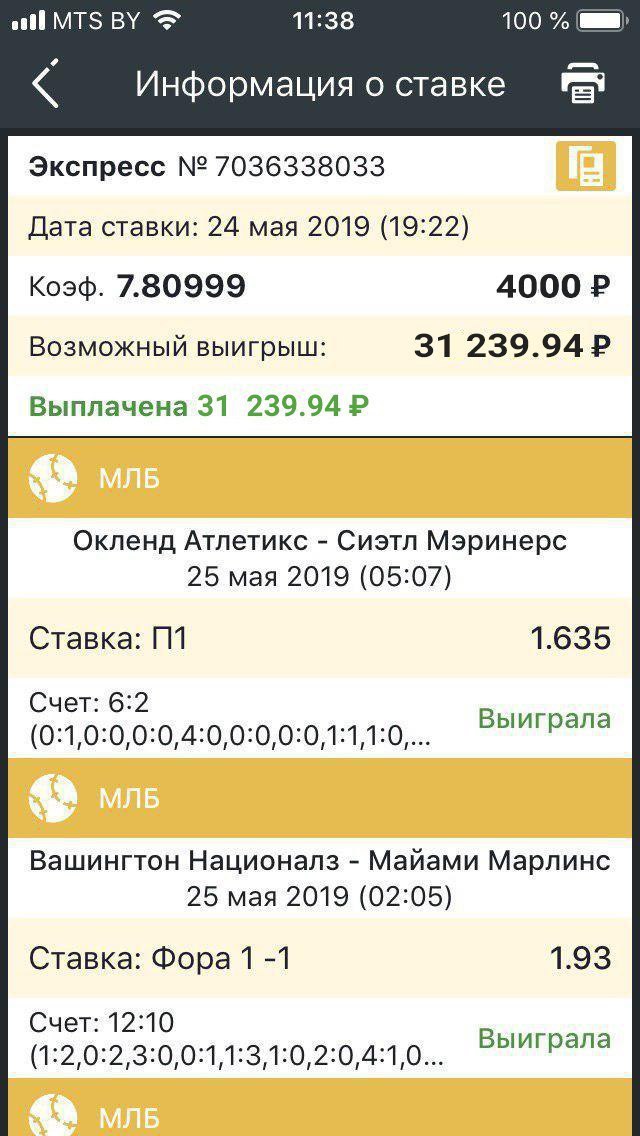Tap the printer icon to print the bet
This screenshot has height=1136, width=640.
coord(583,83)
